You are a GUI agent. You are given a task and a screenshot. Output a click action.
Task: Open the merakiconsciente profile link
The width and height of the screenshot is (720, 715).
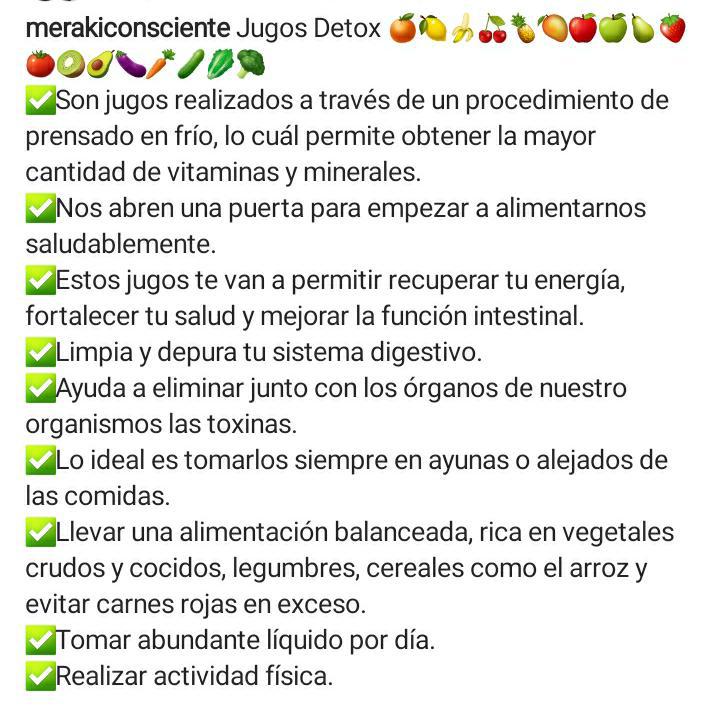[x=128, y=28]
